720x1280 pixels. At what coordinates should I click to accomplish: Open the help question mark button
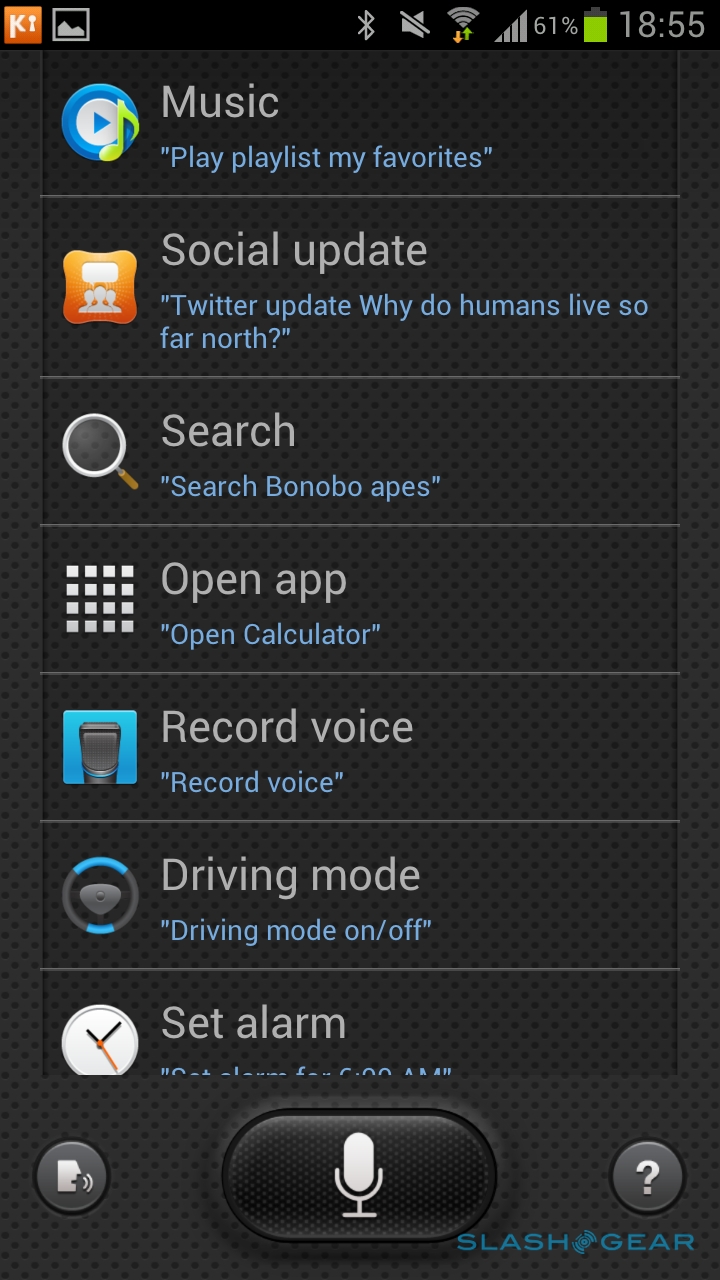(x=647, y=1178)
